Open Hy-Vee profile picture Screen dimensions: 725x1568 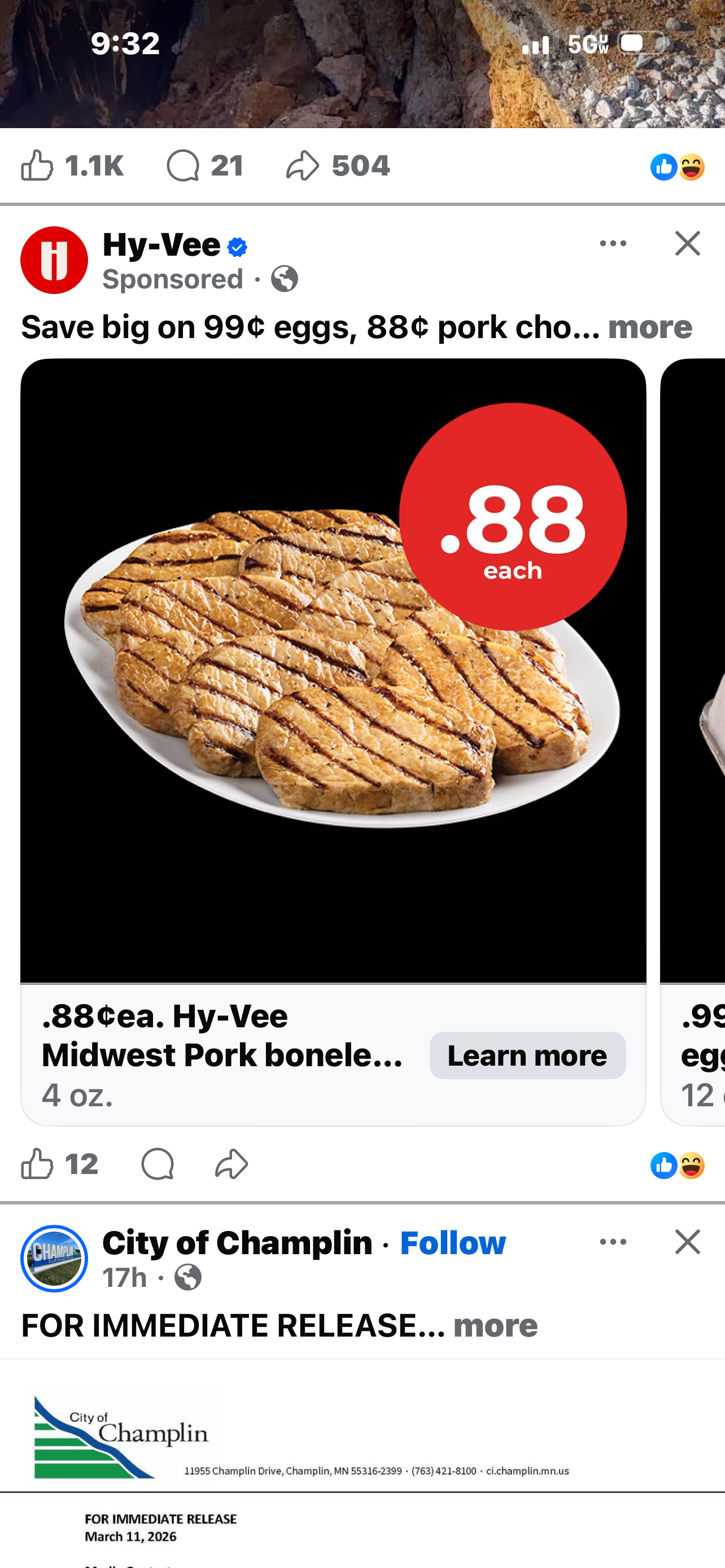pyautogui.click(x=54, y=261)
